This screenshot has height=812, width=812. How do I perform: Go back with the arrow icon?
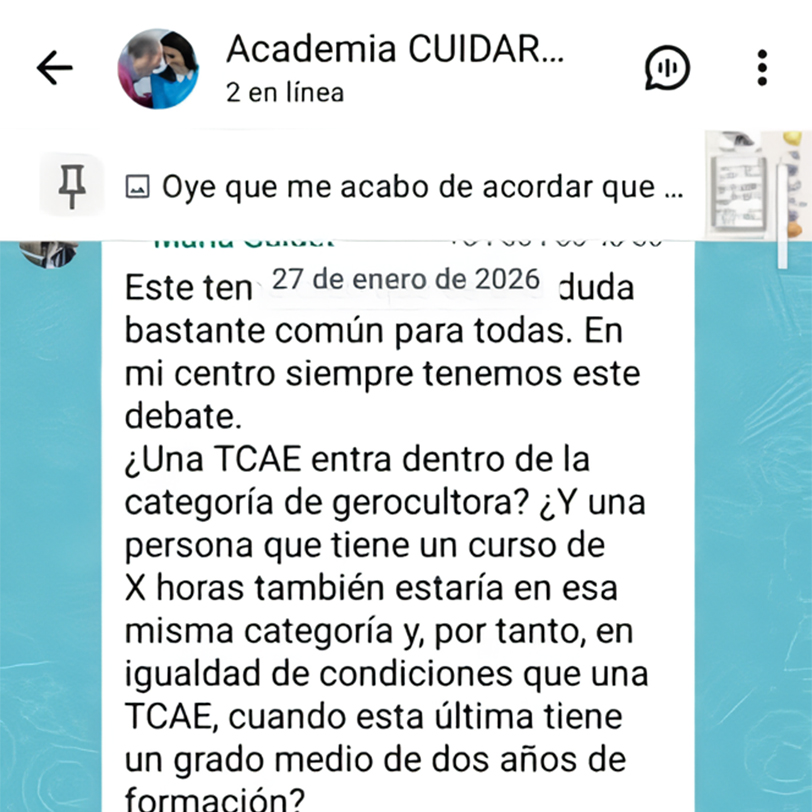[54, 67]
